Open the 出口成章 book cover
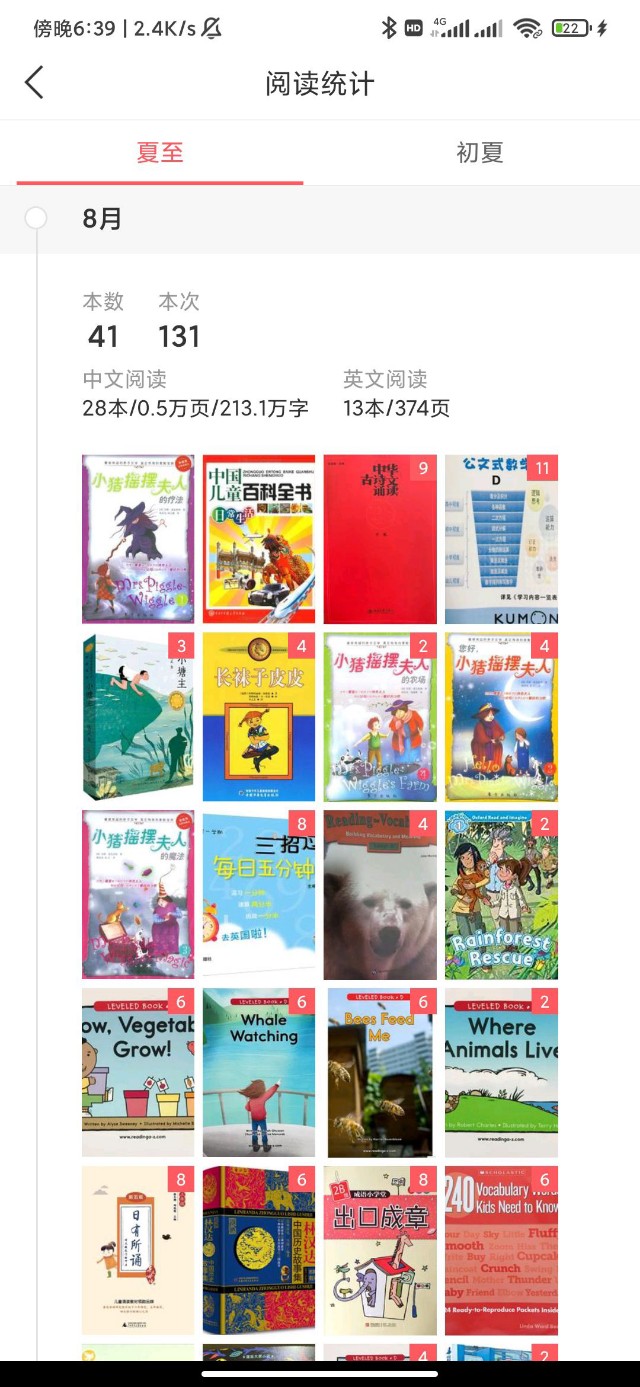The height and width of the screenshot is (1387, 640). tap(380, 1250)
